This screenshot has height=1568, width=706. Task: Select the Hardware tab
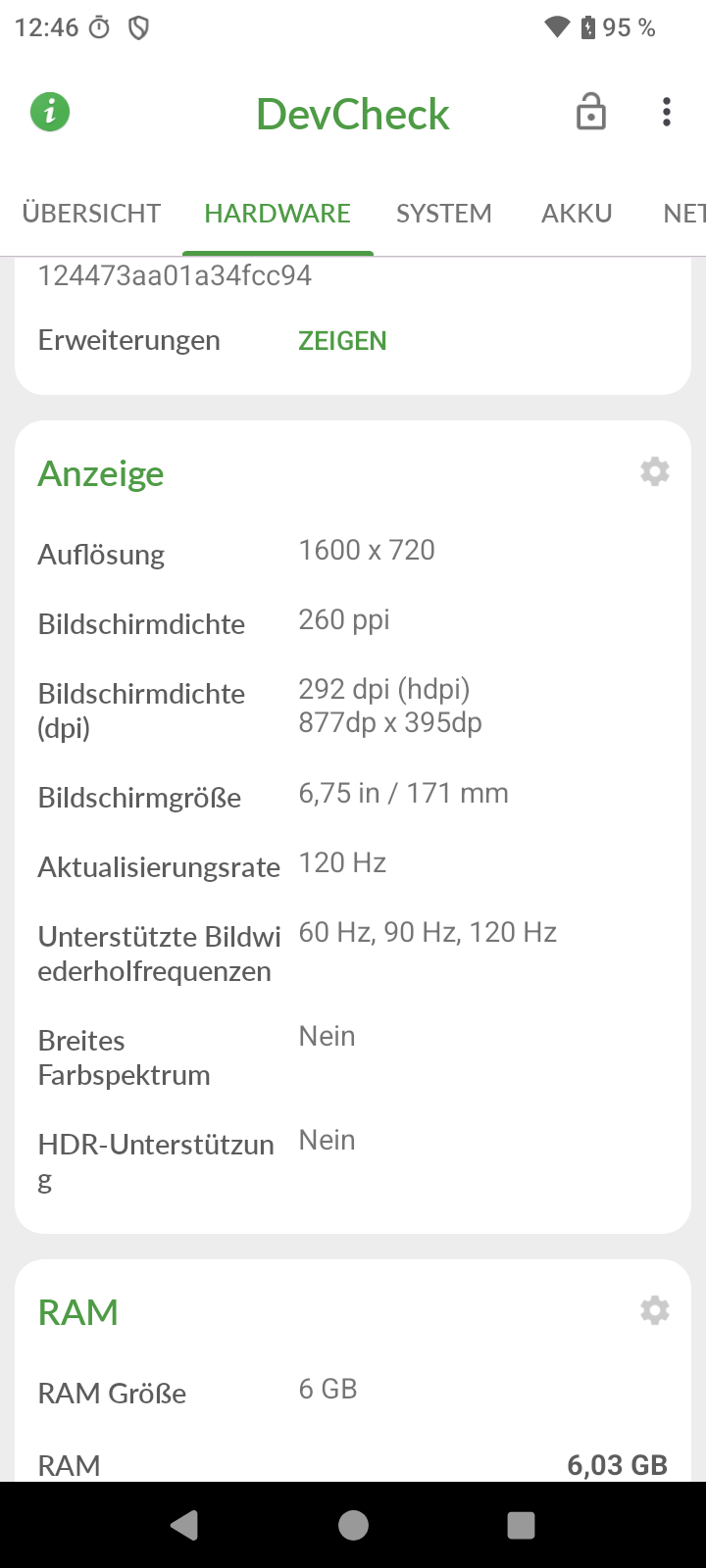(277, 214)
